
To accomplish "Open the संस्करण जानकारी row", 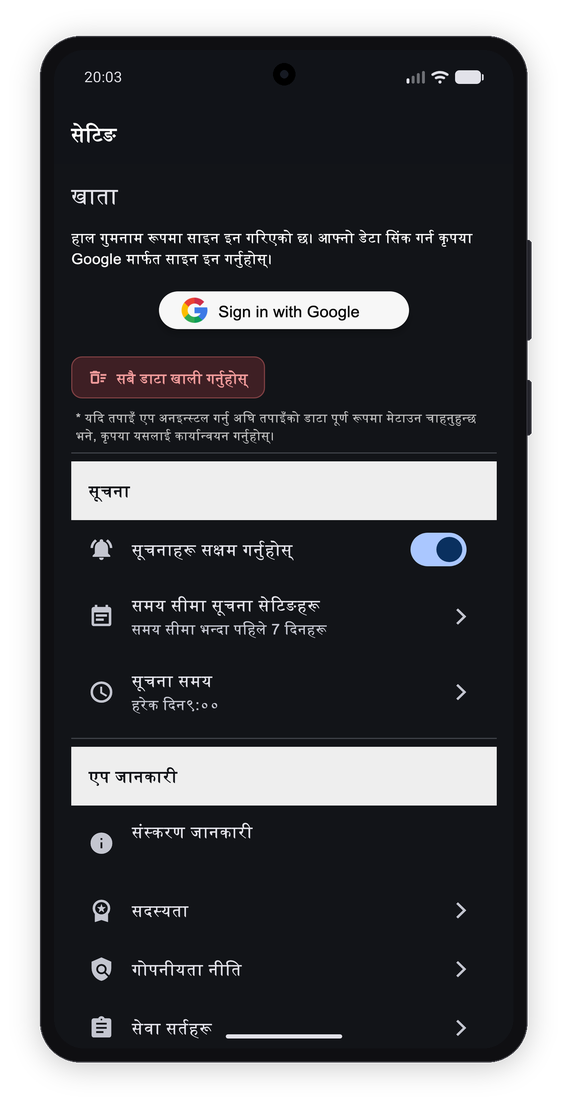I will (284, 843).
